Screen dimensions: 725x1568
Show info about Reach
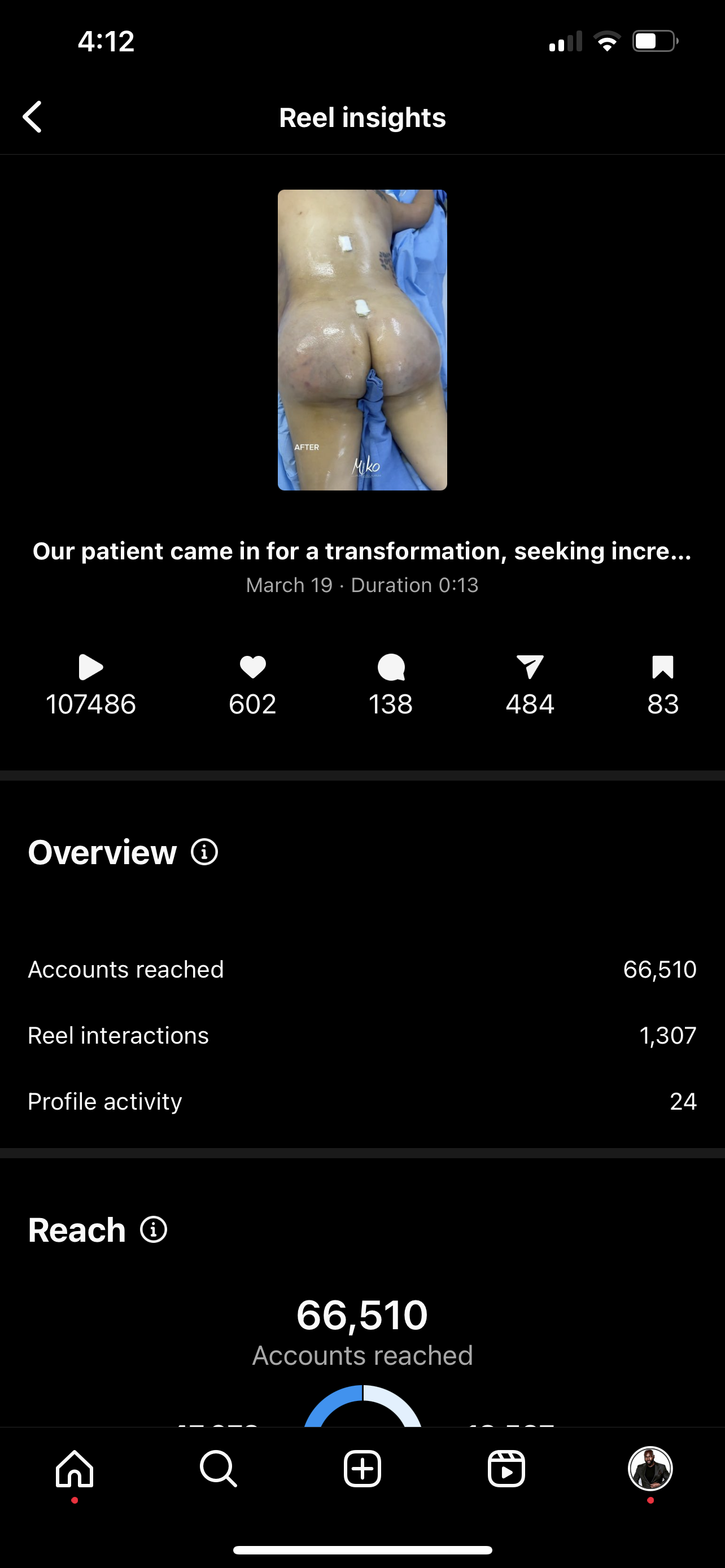click(x=154, y=1229)
